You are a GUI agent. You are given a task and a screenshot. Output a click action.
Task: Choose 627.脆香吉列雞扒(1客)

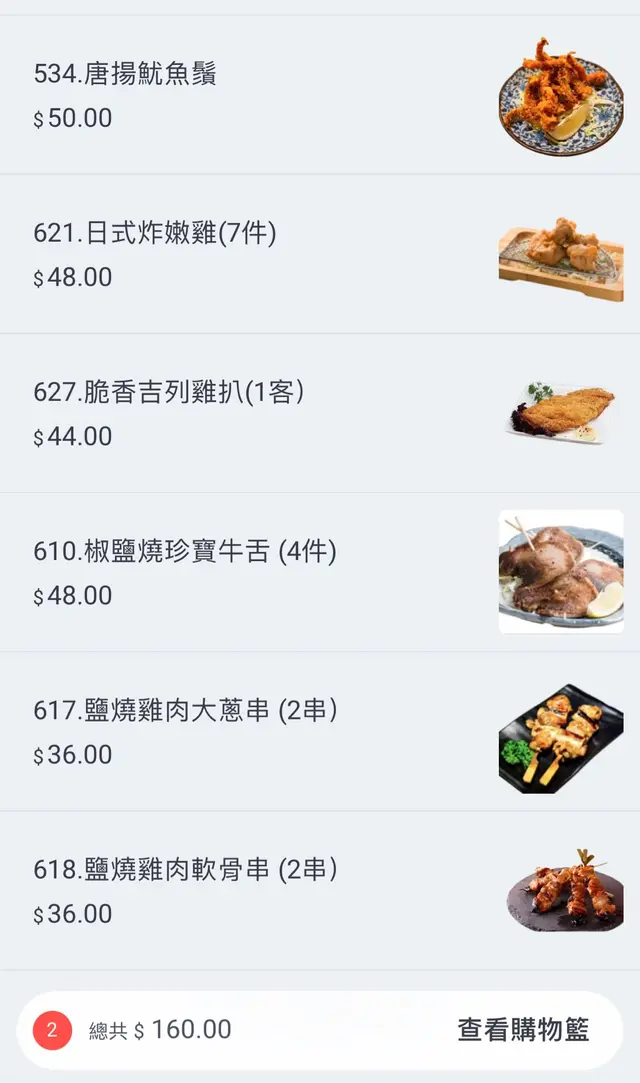tap(169, 393)
